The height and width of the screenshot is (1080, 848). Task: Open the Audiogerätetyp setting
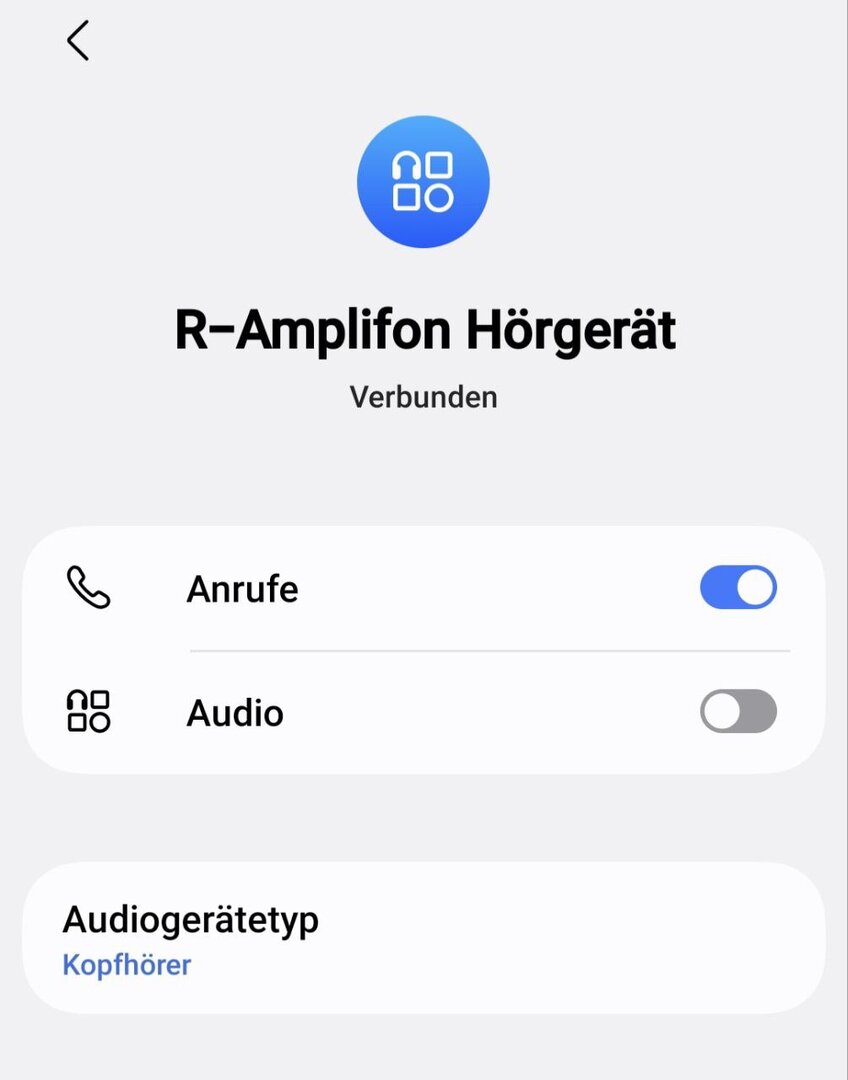(423, 938)
